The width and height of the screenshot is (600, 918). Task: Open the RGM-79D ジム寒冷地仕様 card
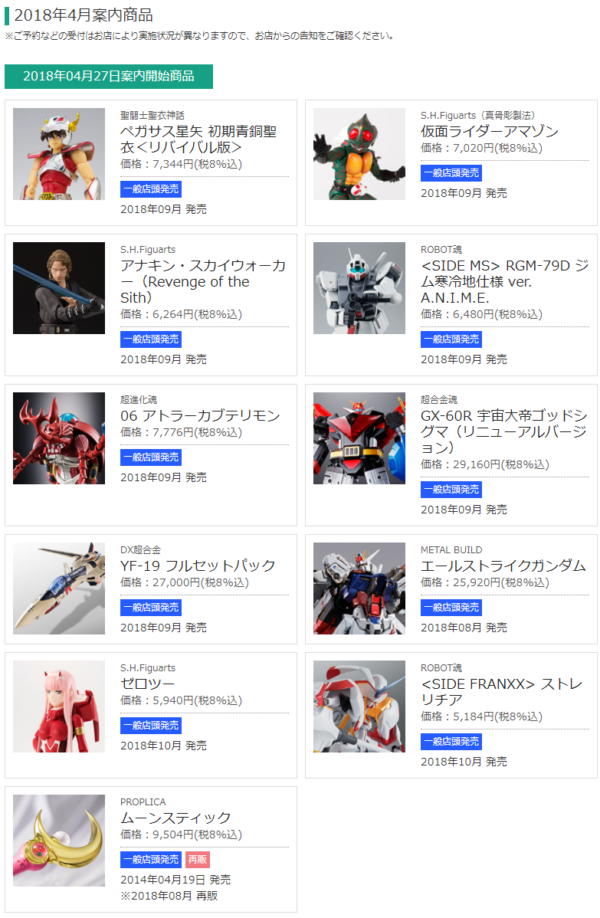(x=451, y=302)
